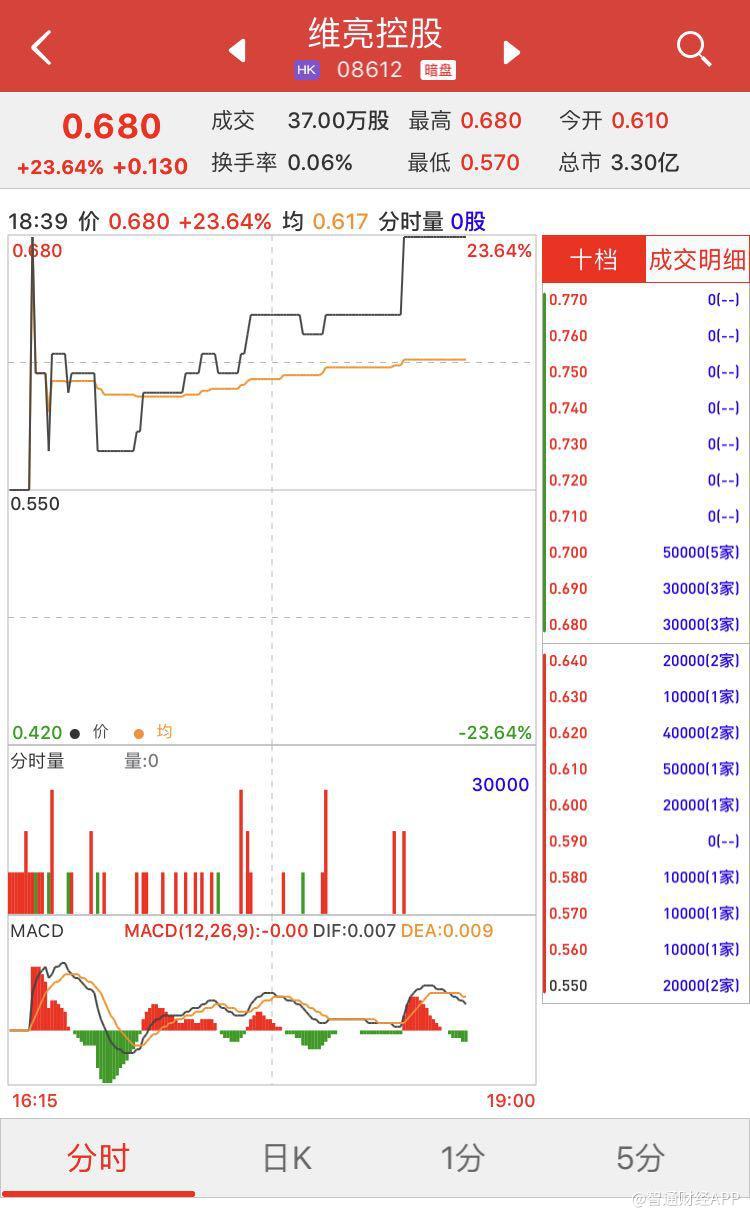Open the search magnifier
Image resolution: width=750 pixels, height=1218 pixels.
[x=693, y=47]
